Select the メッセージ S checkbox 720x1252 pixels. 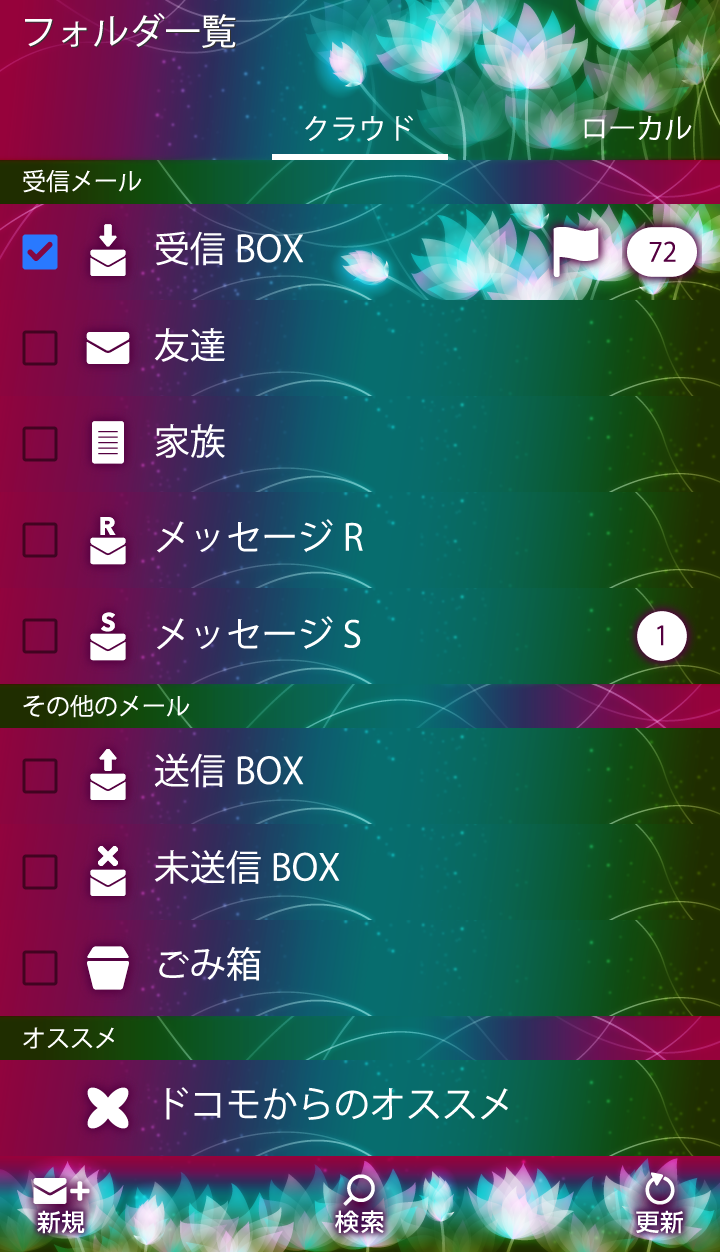[40, 635]
